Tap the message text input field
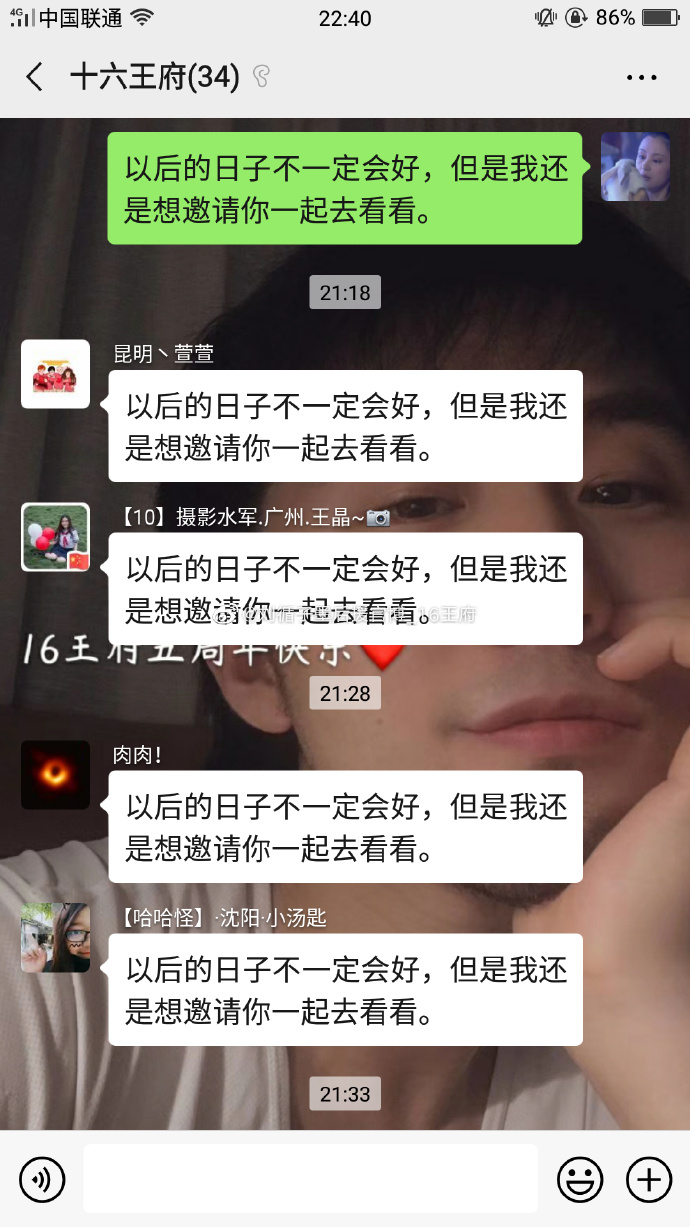Screen dimensions: 690x1227 click(x=310, y=1180)
